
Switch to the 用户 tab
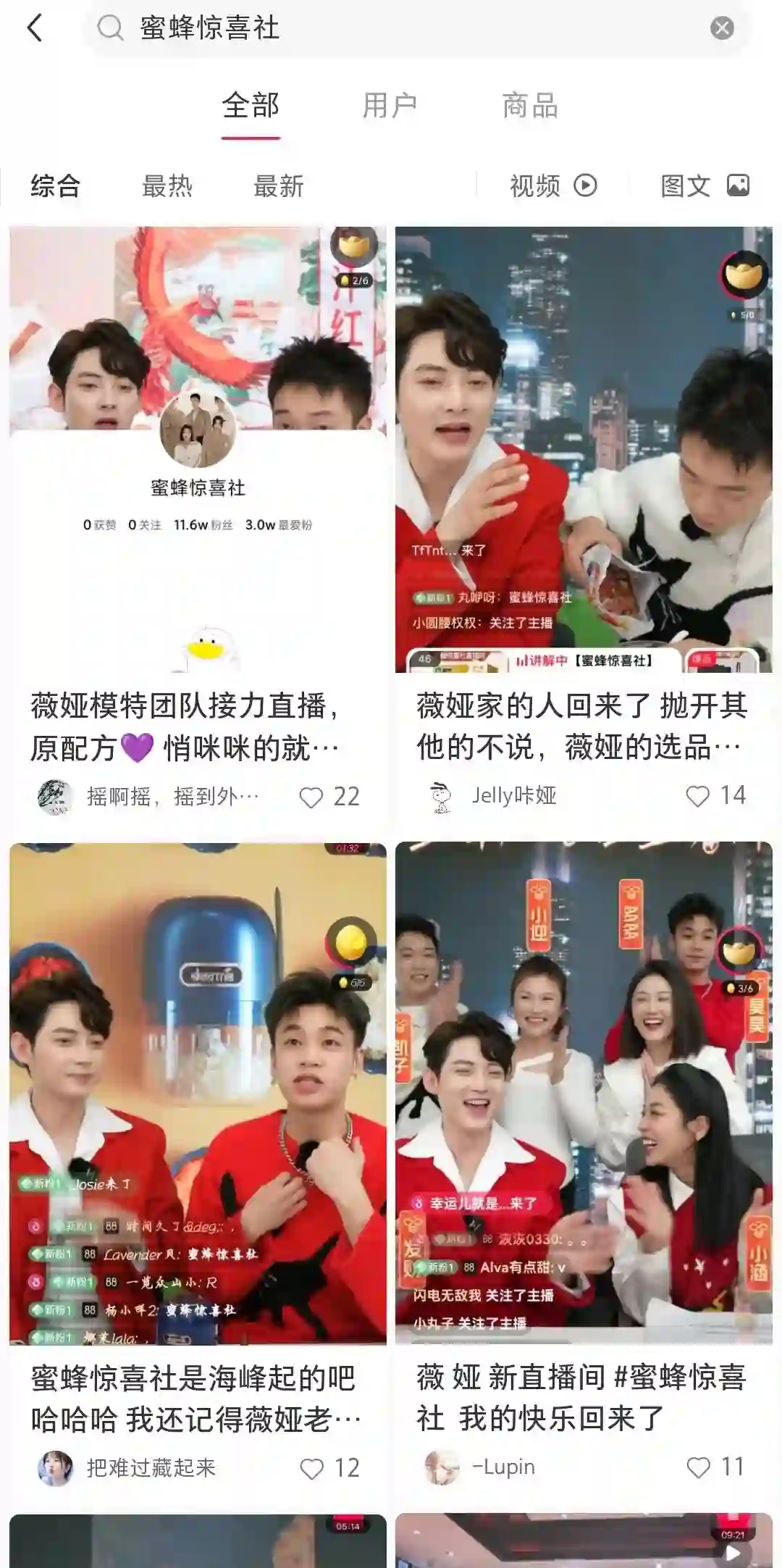point(390,106)
